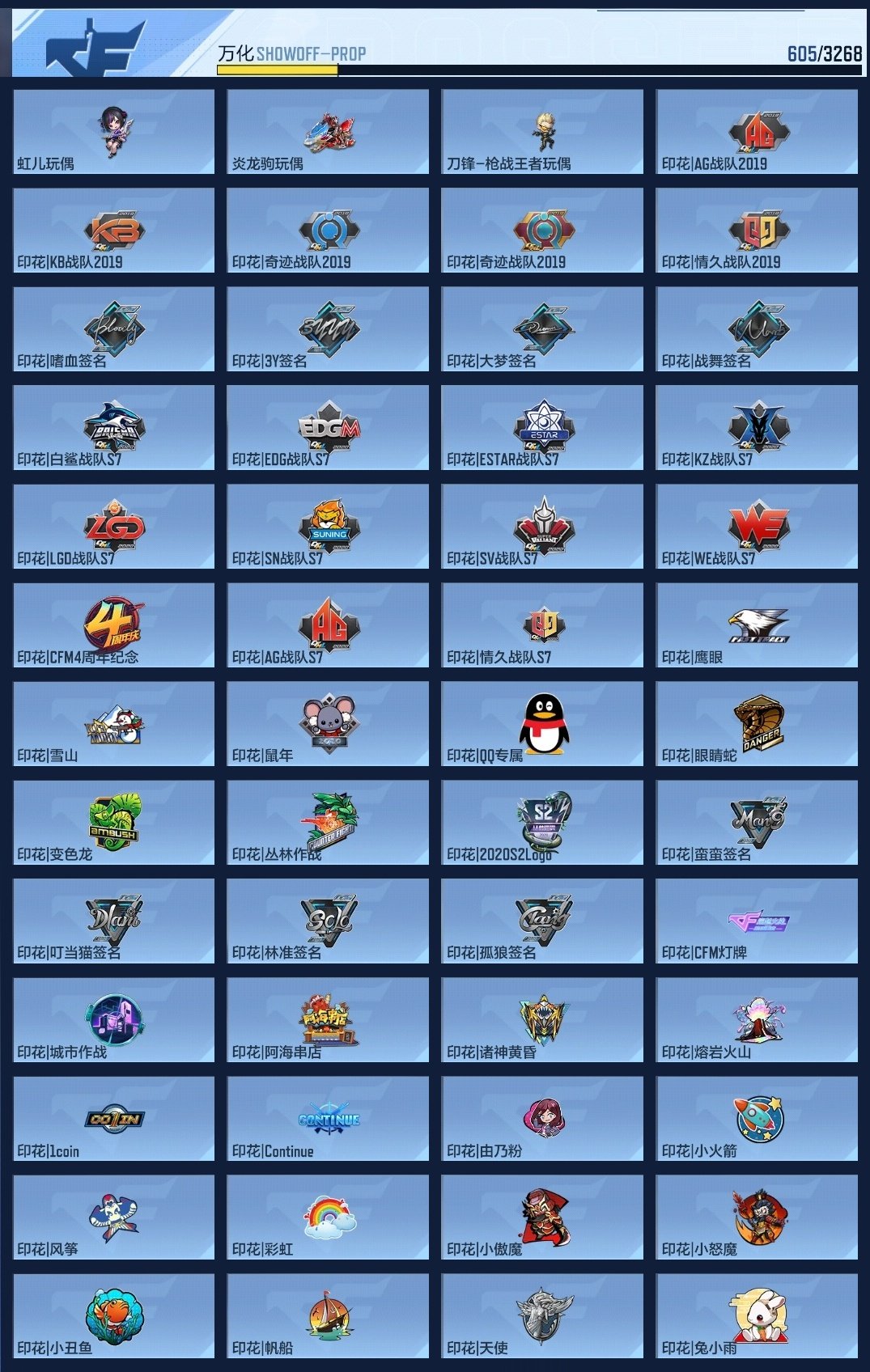
Task: Tap the 印花|兔小雨 rabbit card
Action: pyautogui.click(x=757, y=1315)
